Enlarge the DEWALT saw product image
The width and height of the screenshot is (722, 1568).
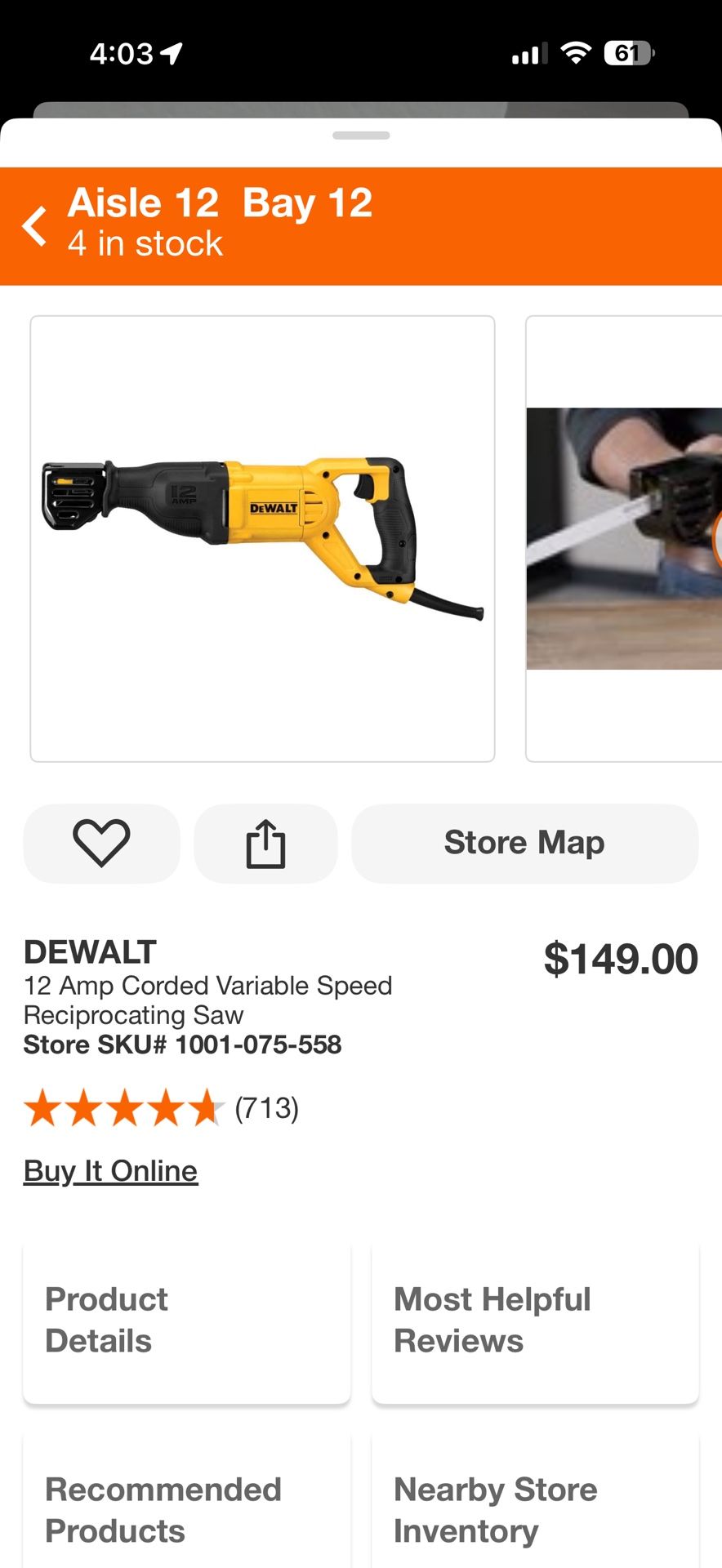[262, 538]
